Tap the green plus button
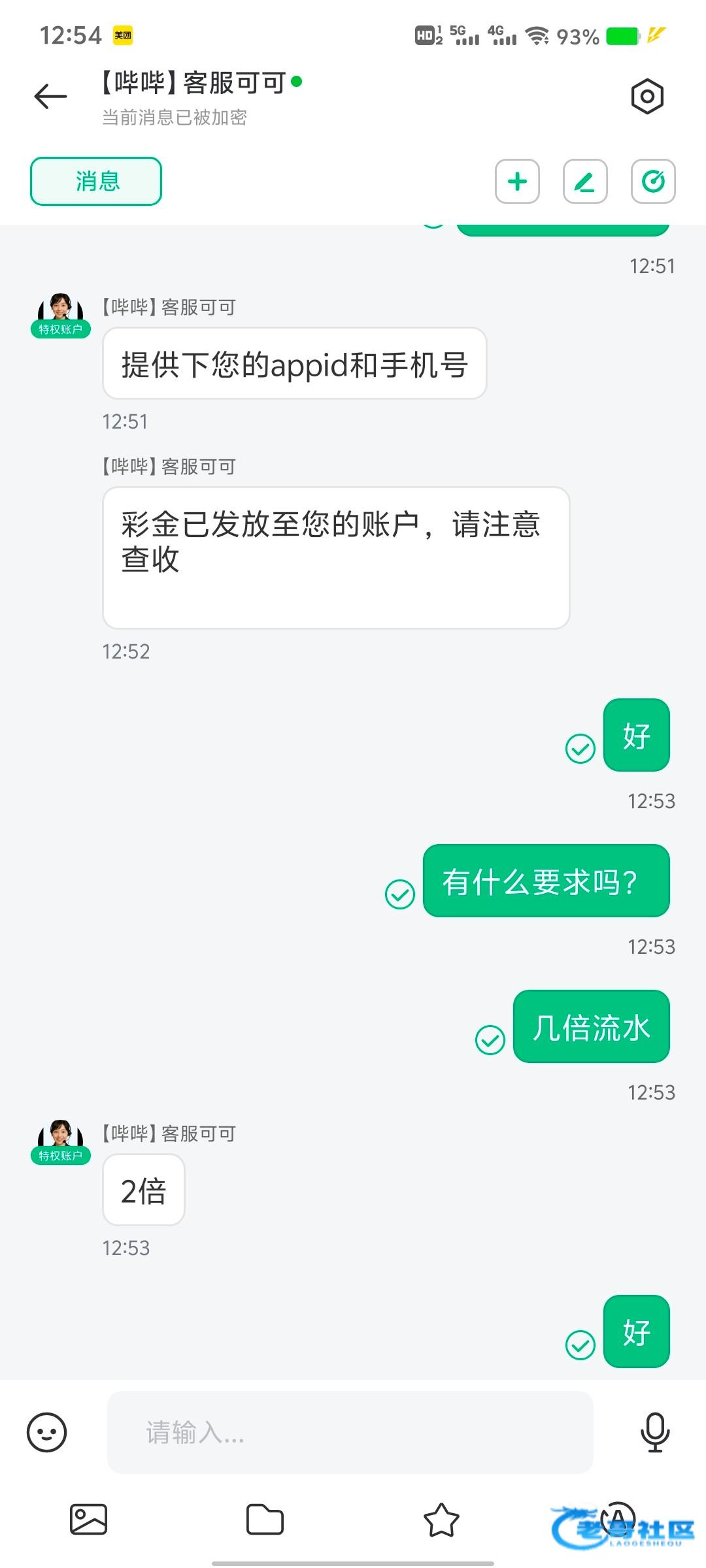The width and height of the screenshot is (706, 1568). 517,181
